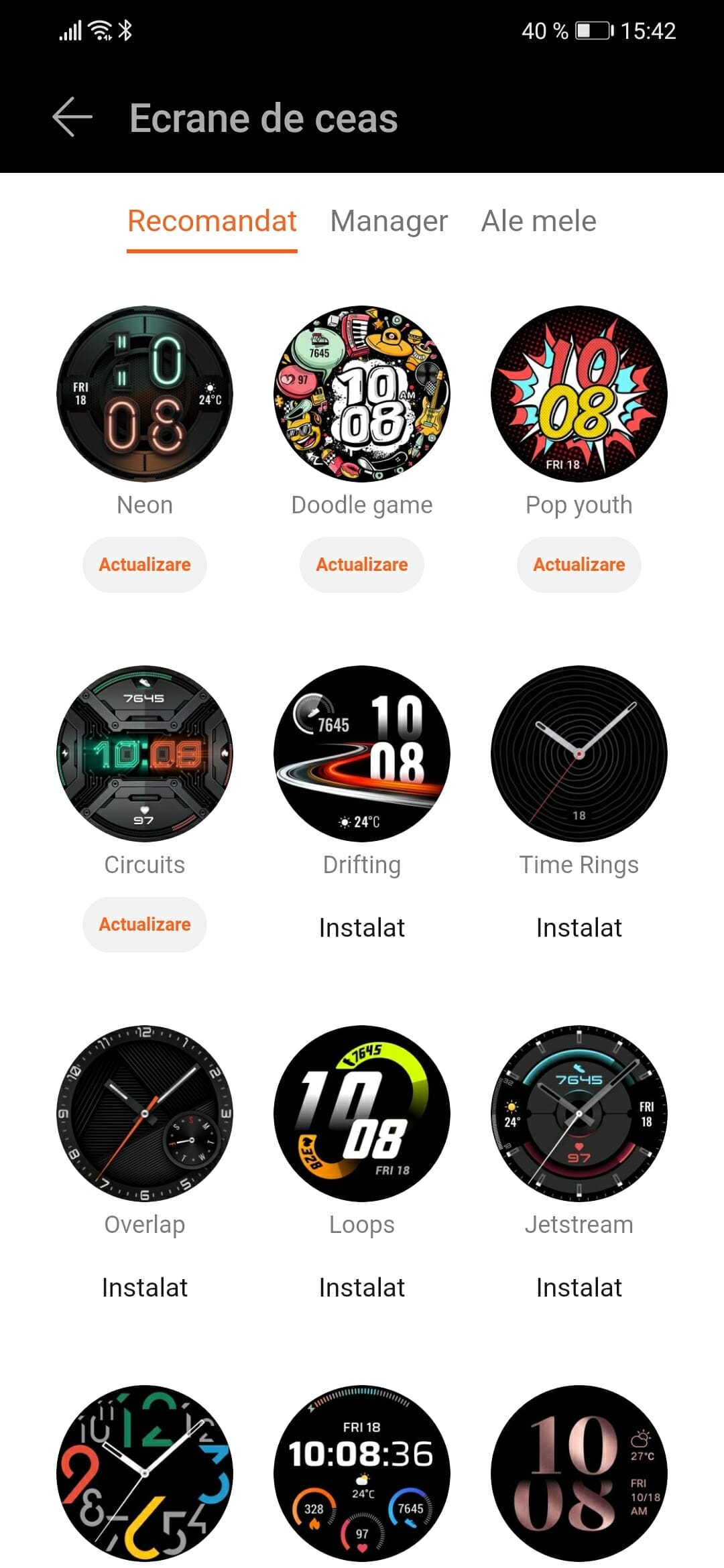Open the Circuits watch face
724x1568 pixels.
coord(145,754)
